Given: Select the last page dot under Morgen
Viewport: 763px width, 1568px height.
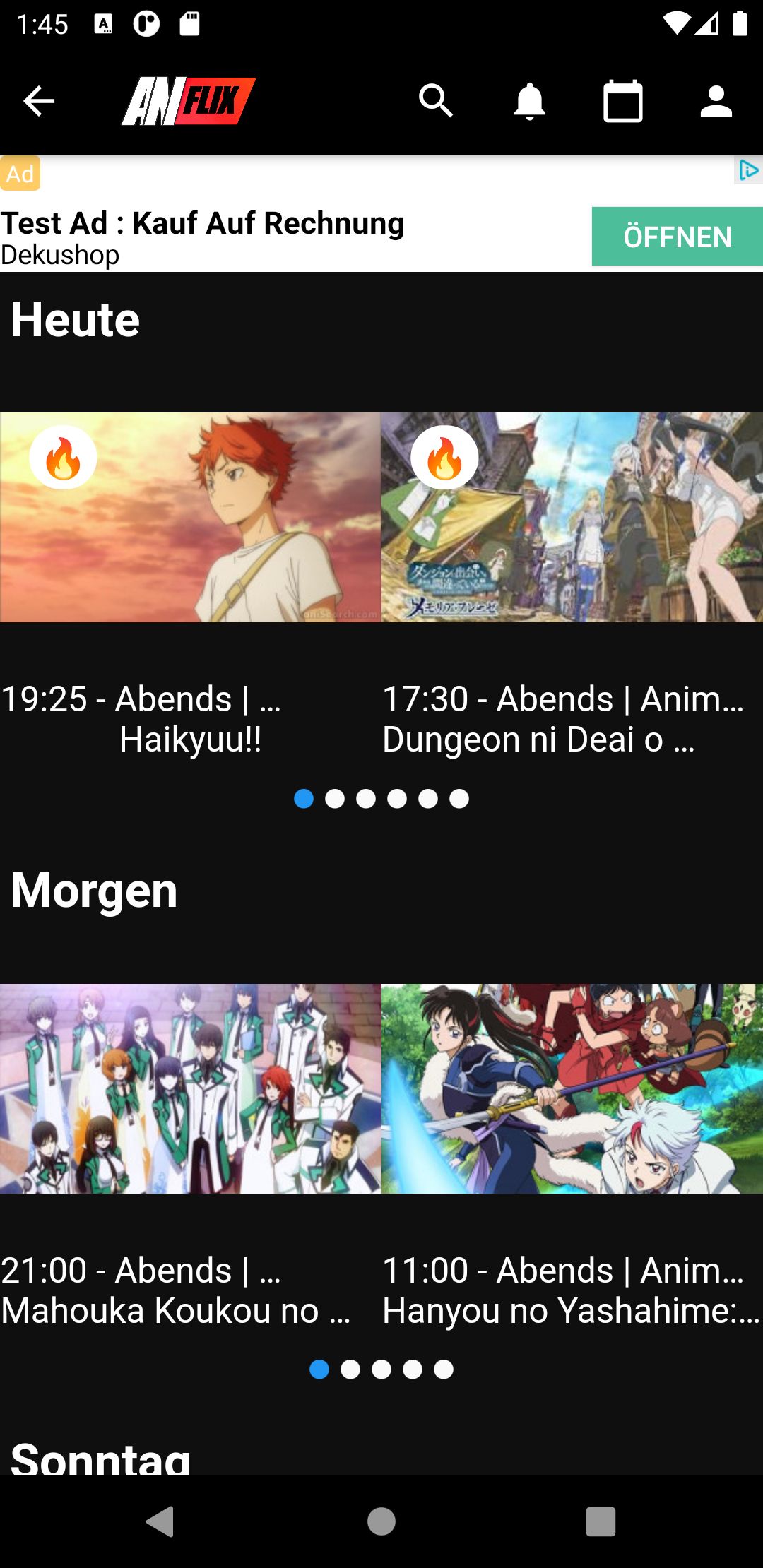Looking at the screenshot, I should click(444, 1370).
